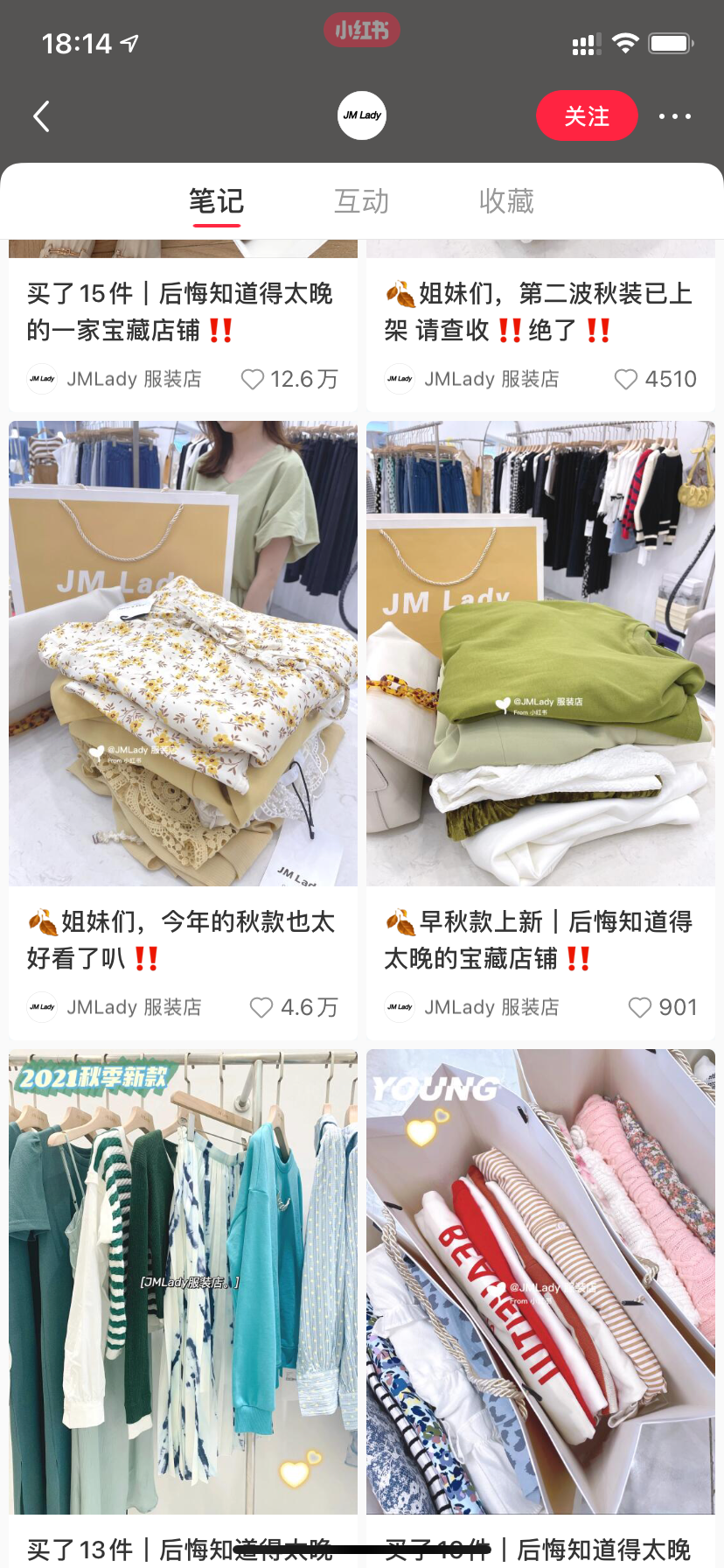Go back using the top-left arrow
This screenshot has width=724, height=1568.
pos(41,116)
